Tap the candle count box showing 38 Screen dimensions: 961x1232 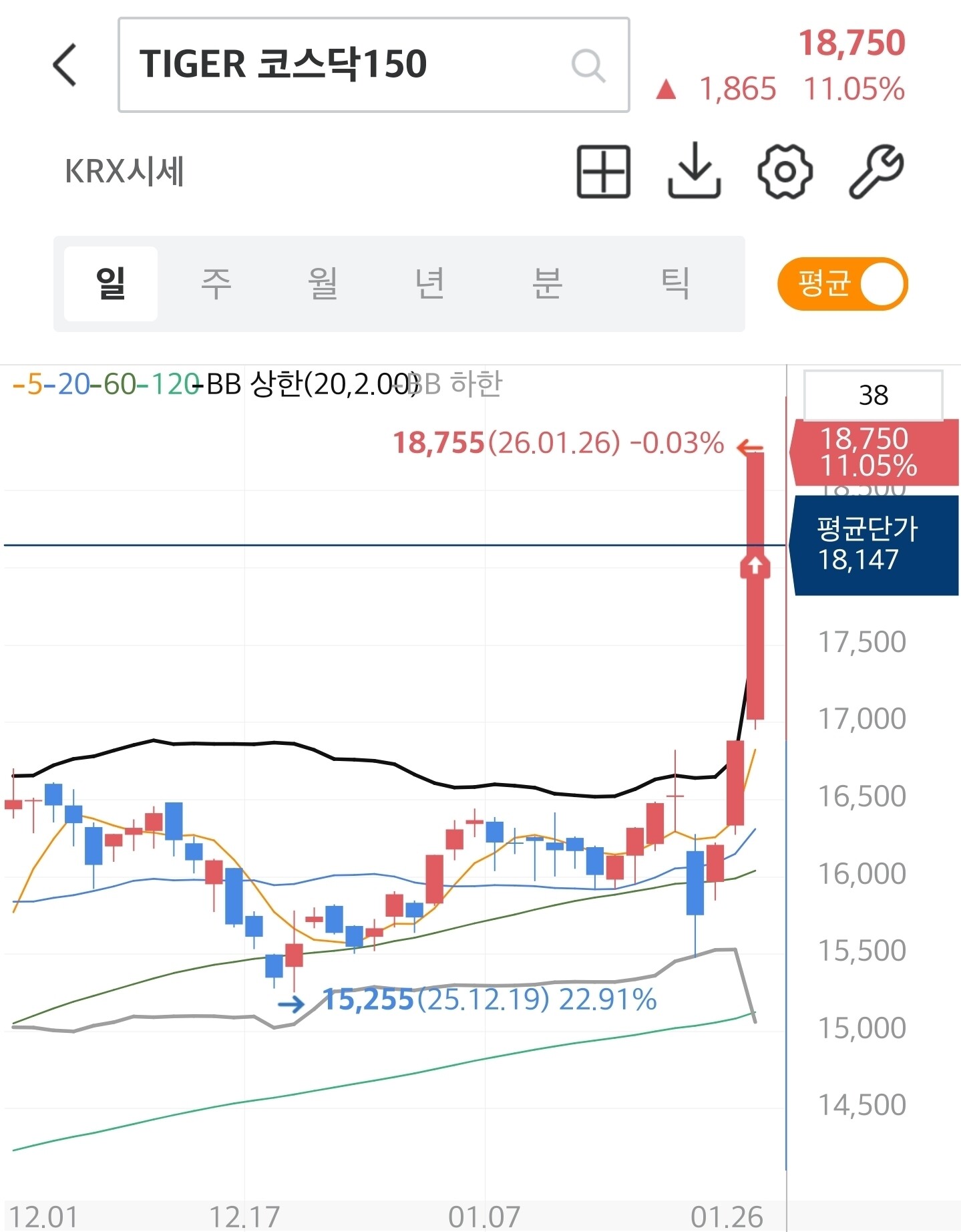click(873, 395)
